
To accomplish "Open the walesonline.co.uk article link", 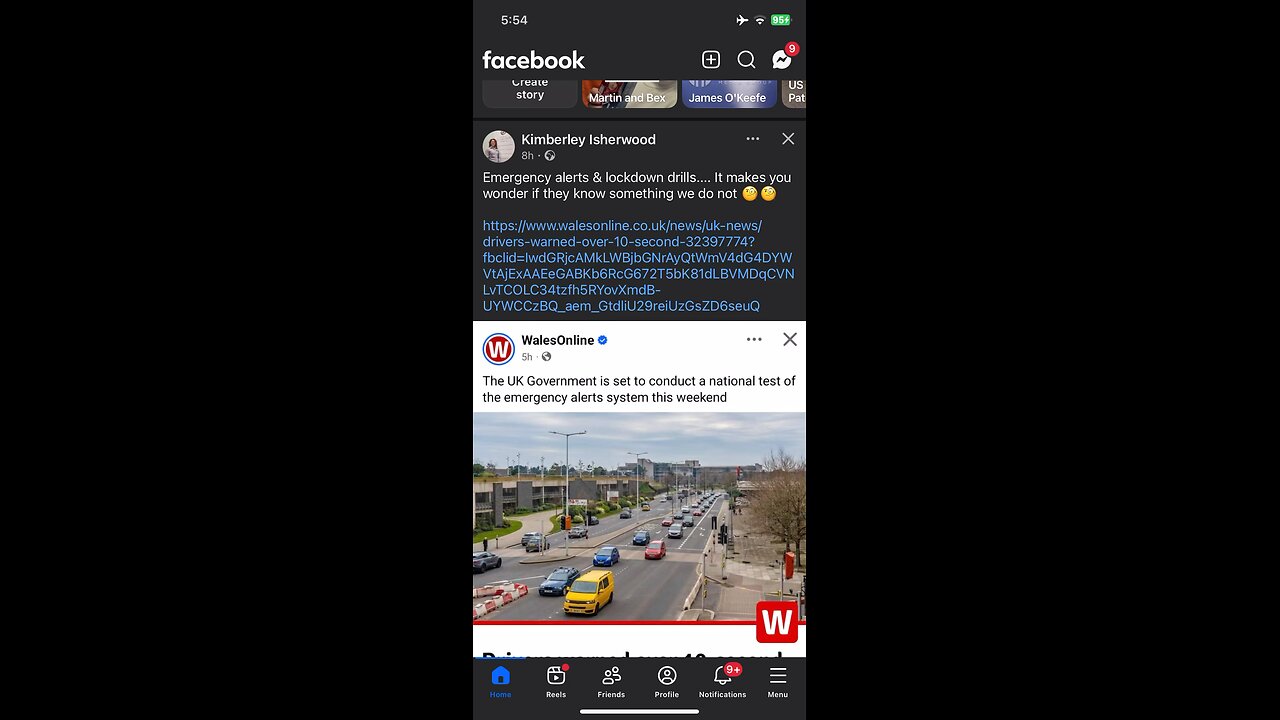I will pos(638,266).
